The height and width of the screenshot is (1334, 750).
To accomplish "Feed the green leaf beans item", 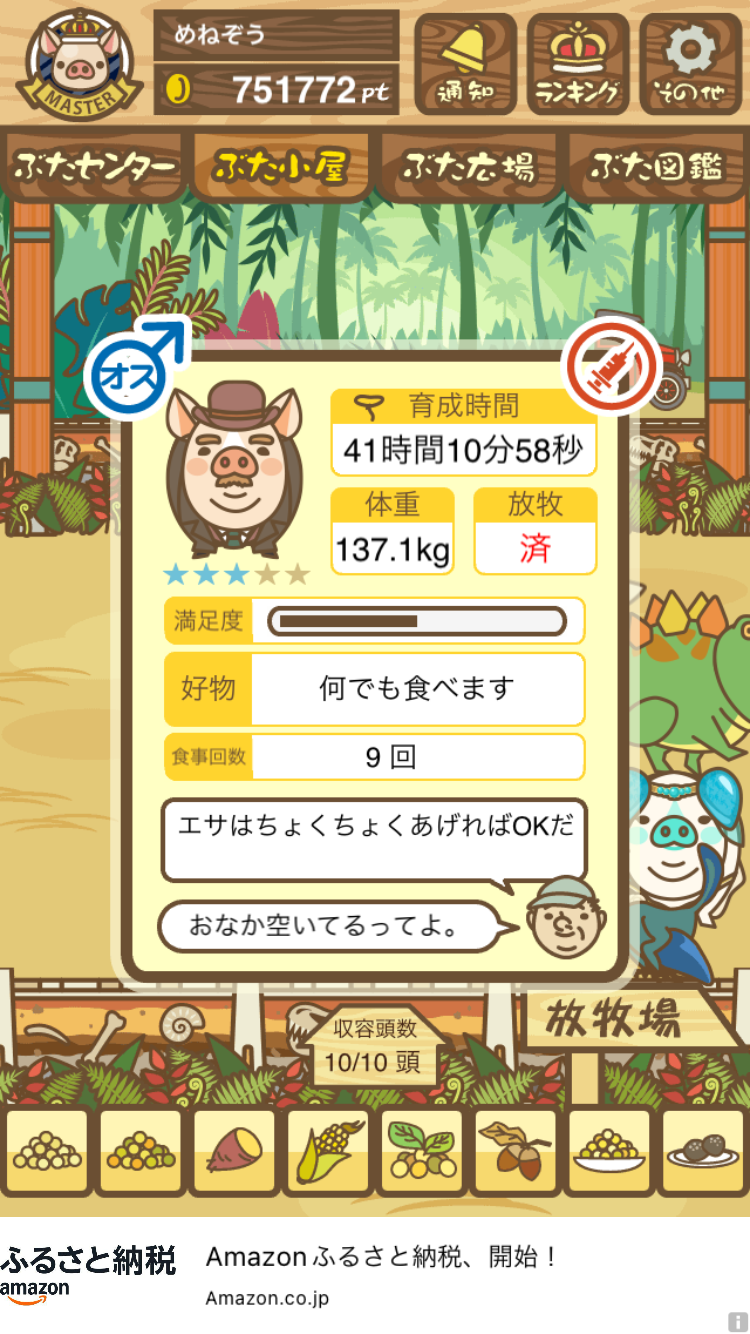I will point(421,1153).
